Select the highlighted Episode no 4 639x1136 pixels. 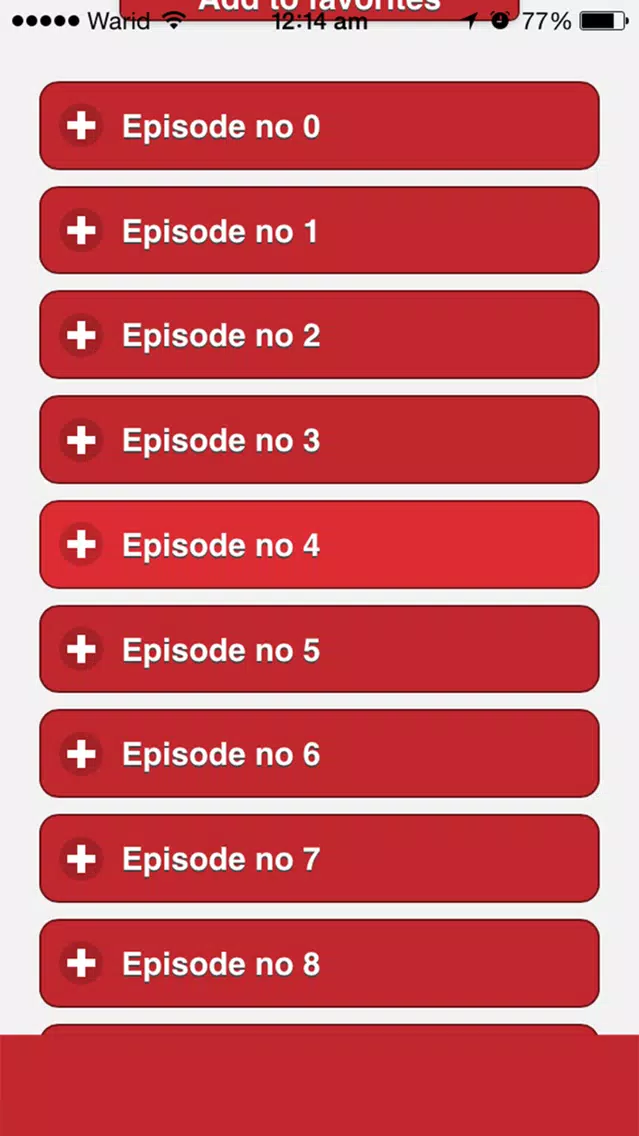[320, 545]
